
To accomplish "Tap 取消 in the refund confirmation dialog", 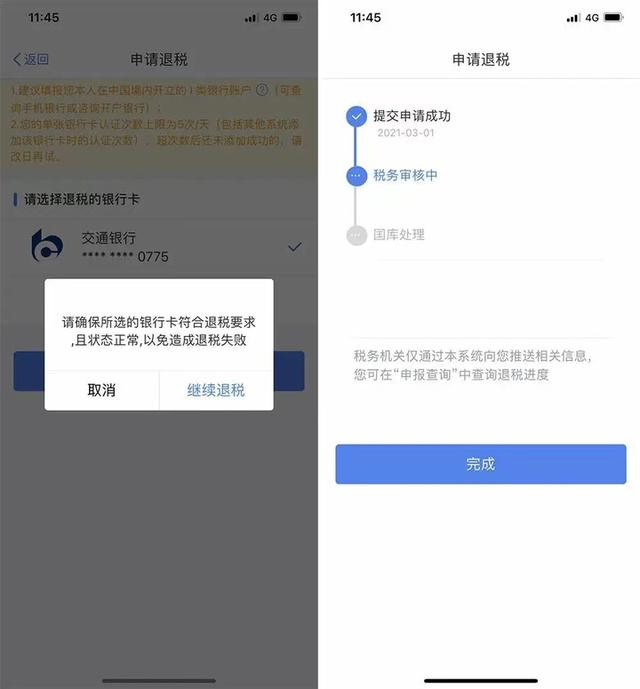I will [x=102, y=390].
